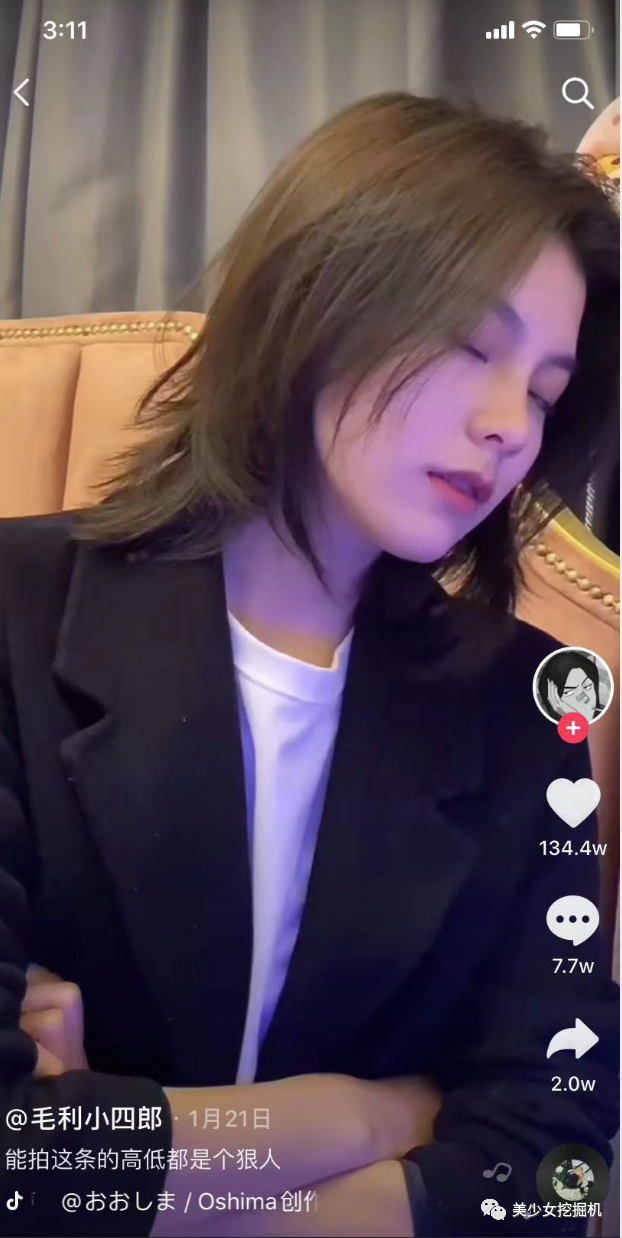Open search with the magnifier icon

coord(577,94)
